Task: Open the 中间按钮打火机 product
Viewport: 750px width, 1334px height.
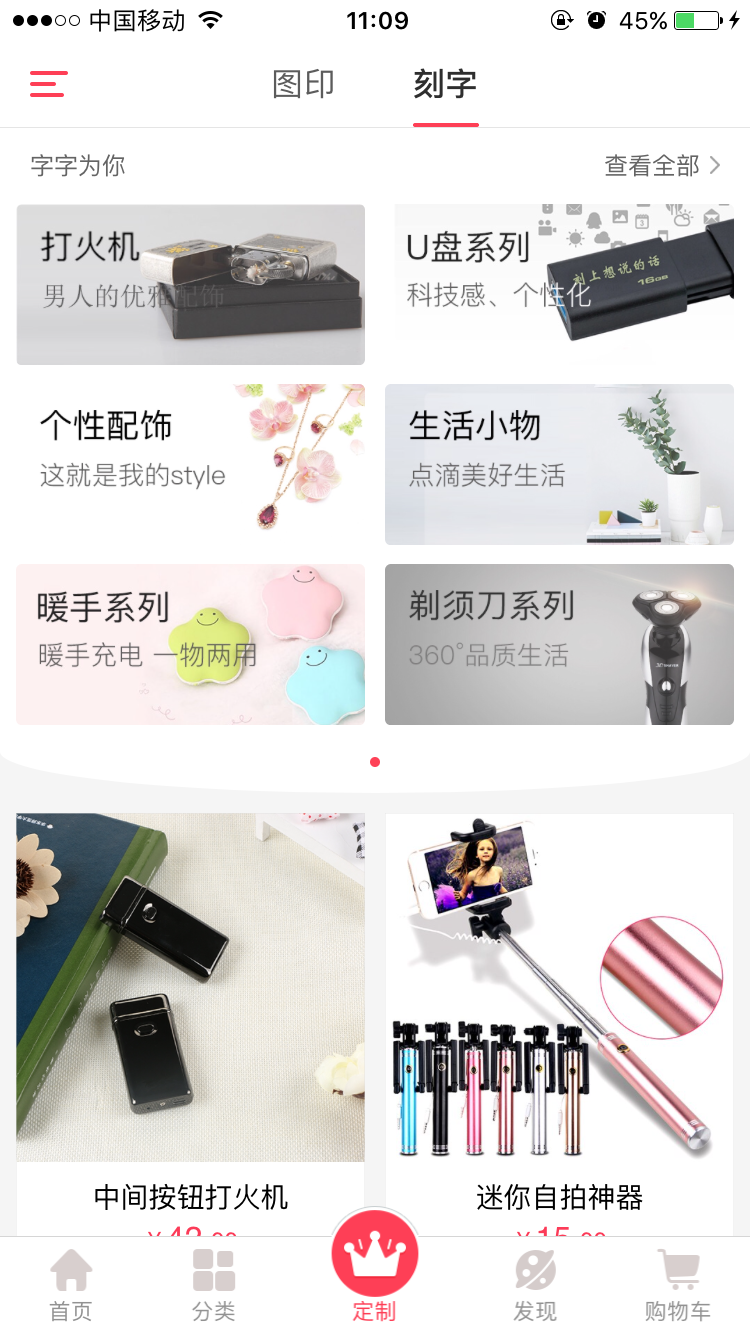Action: (190, 1010)
